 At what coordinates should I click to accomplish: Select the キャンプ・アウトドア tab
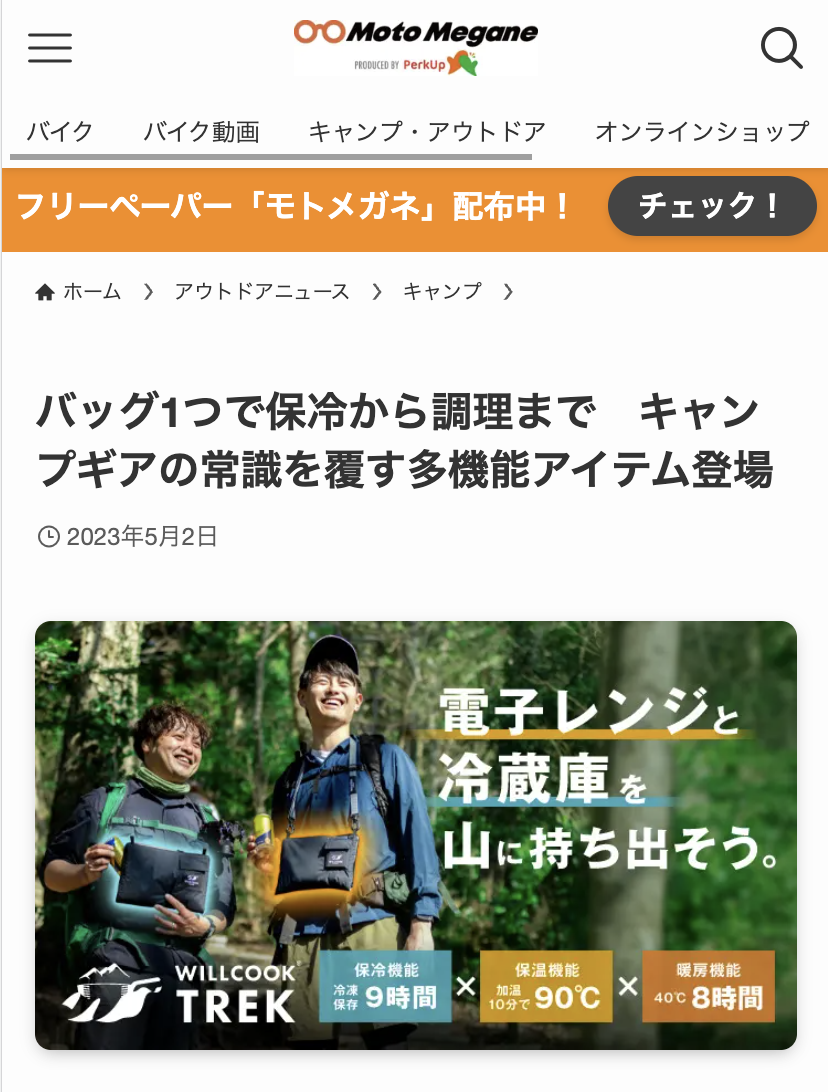coord(427,131)
